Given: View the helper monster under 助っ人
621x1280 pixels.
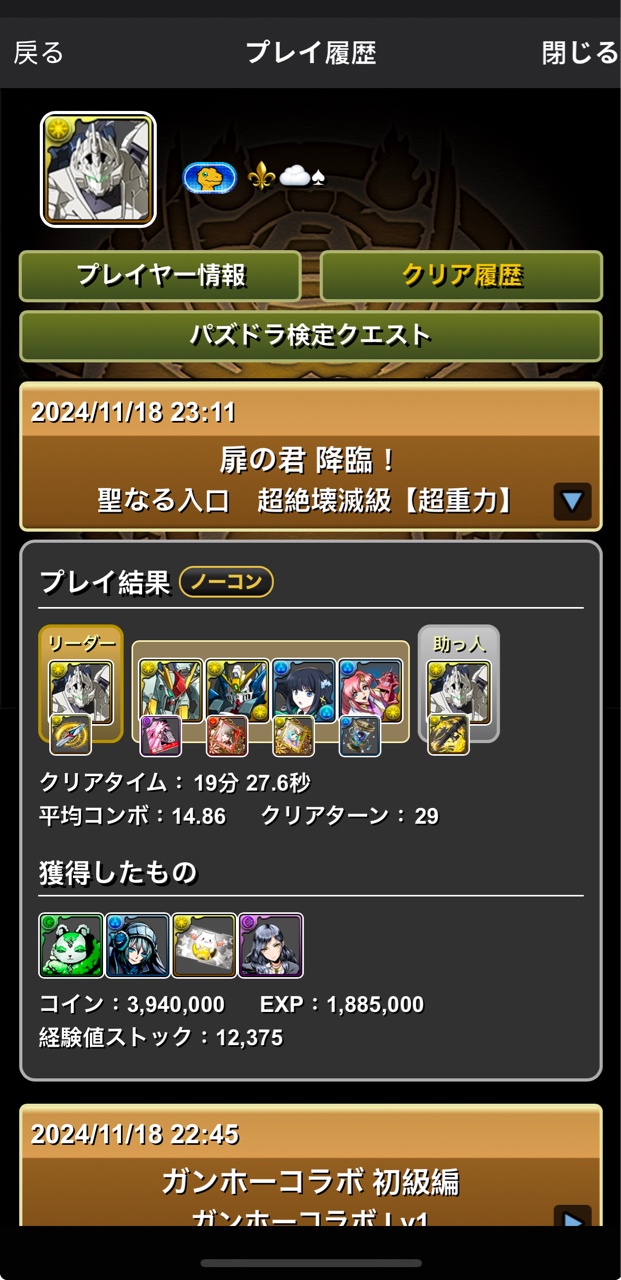Looking at the screenshot, I should click(x=459, y=692).
